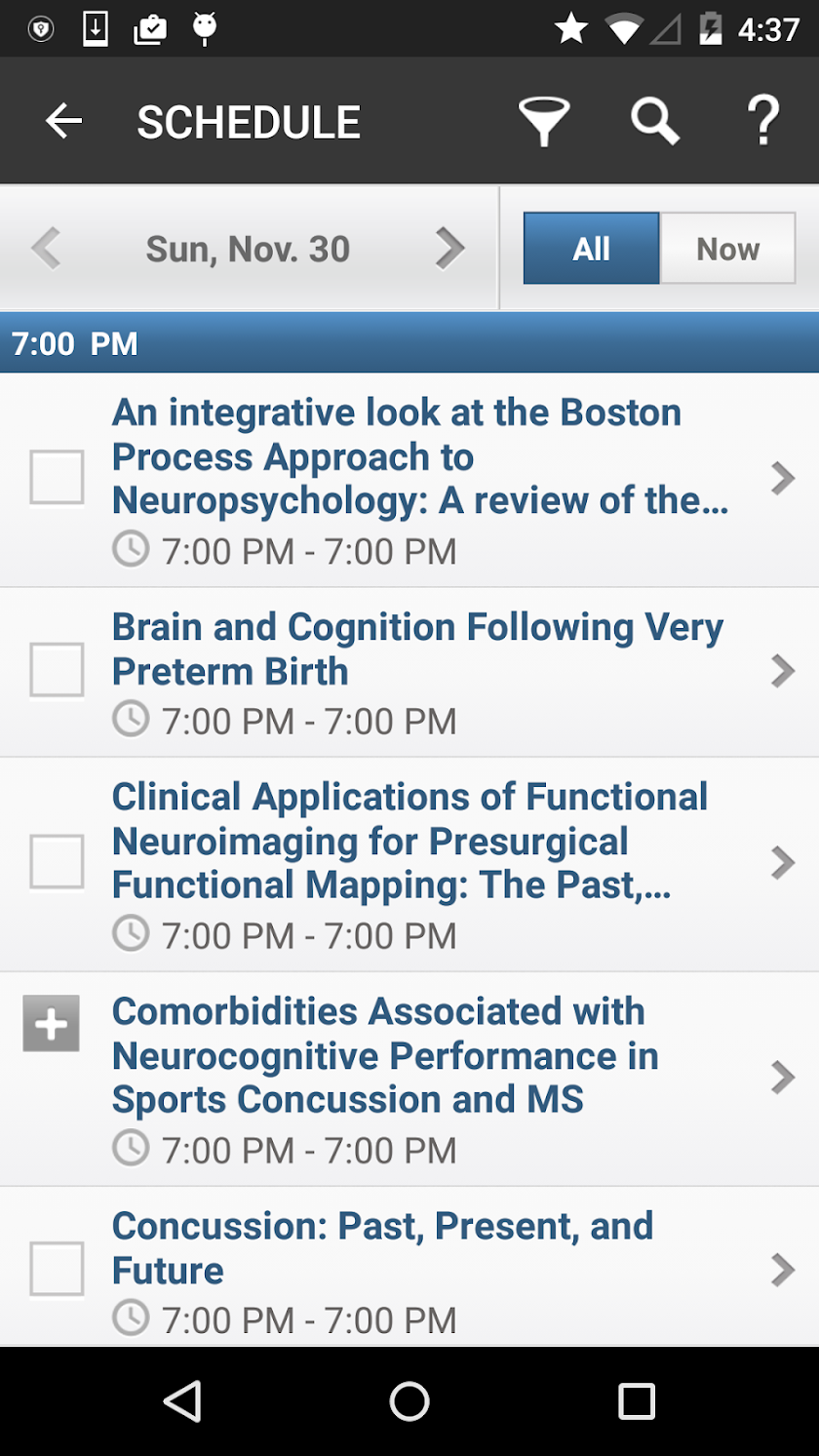This screenshot has height=1456, width=819.
Task: Tap the system home button
Action: pos(409,1401)
